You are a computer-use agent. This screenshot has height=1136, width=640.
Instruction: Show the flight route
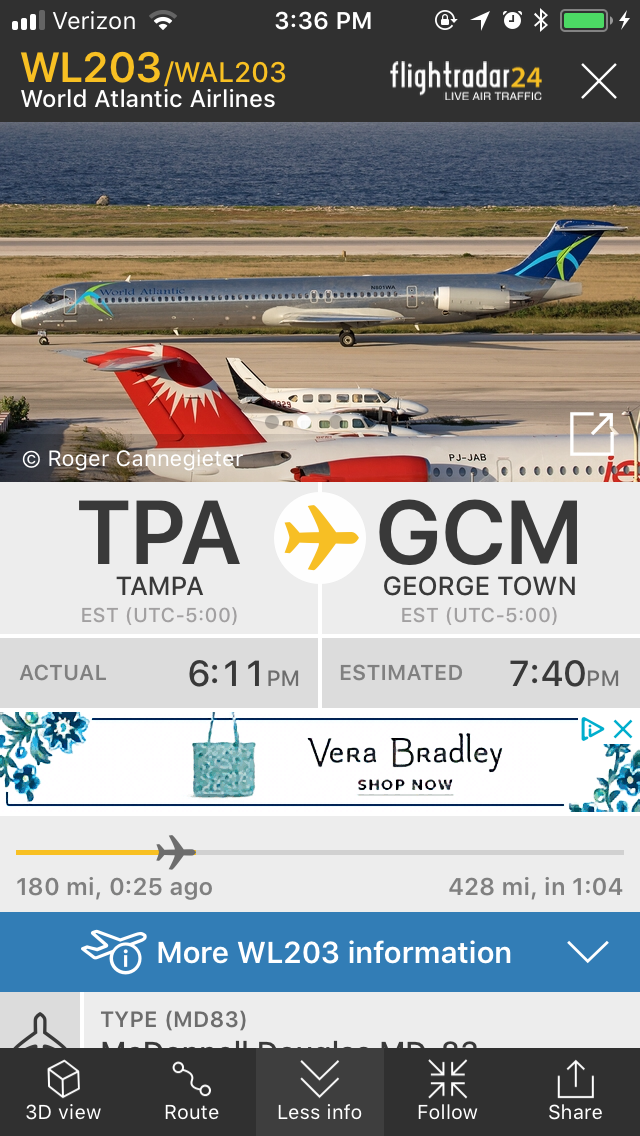[191, 1092]
